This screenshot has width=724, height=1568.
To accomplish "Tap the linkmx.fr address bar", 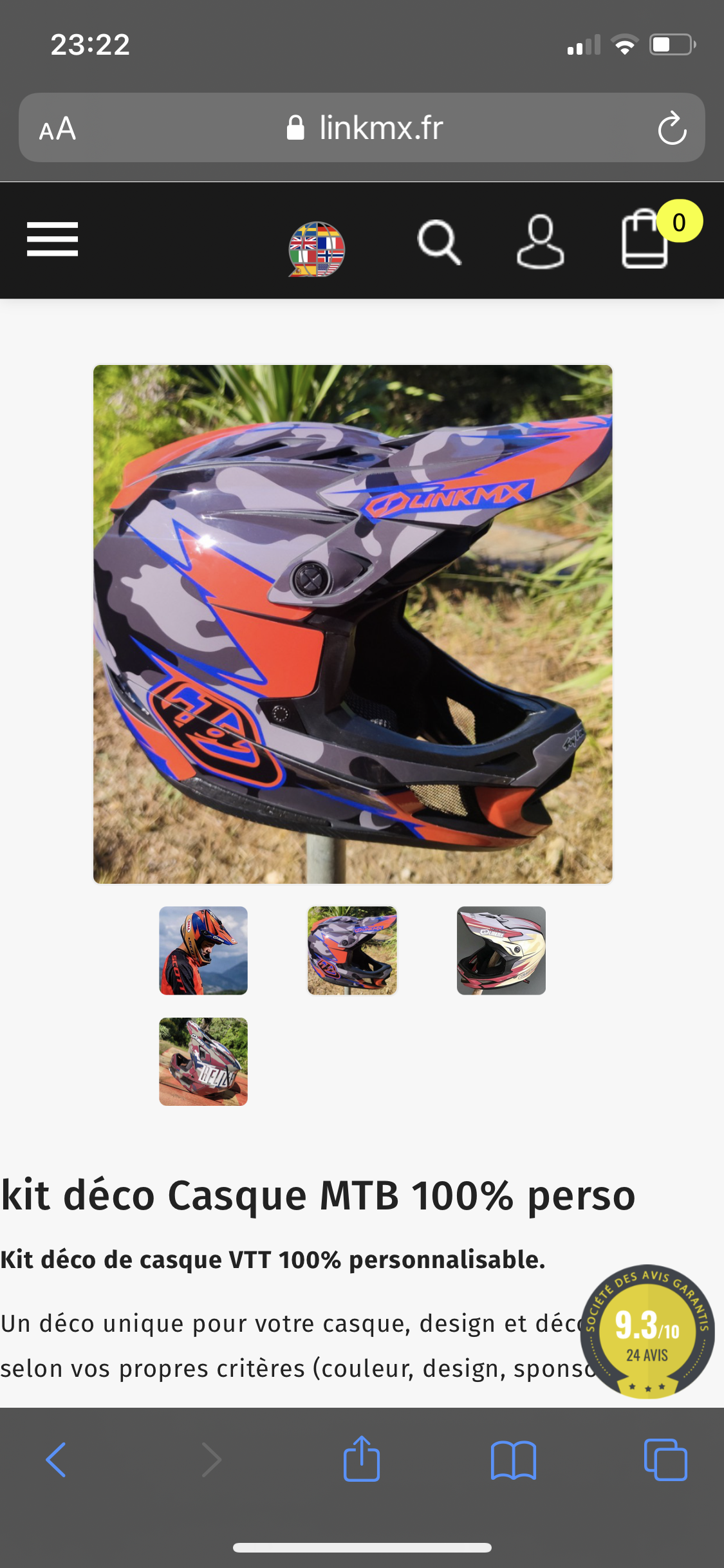I will (364, 128).
